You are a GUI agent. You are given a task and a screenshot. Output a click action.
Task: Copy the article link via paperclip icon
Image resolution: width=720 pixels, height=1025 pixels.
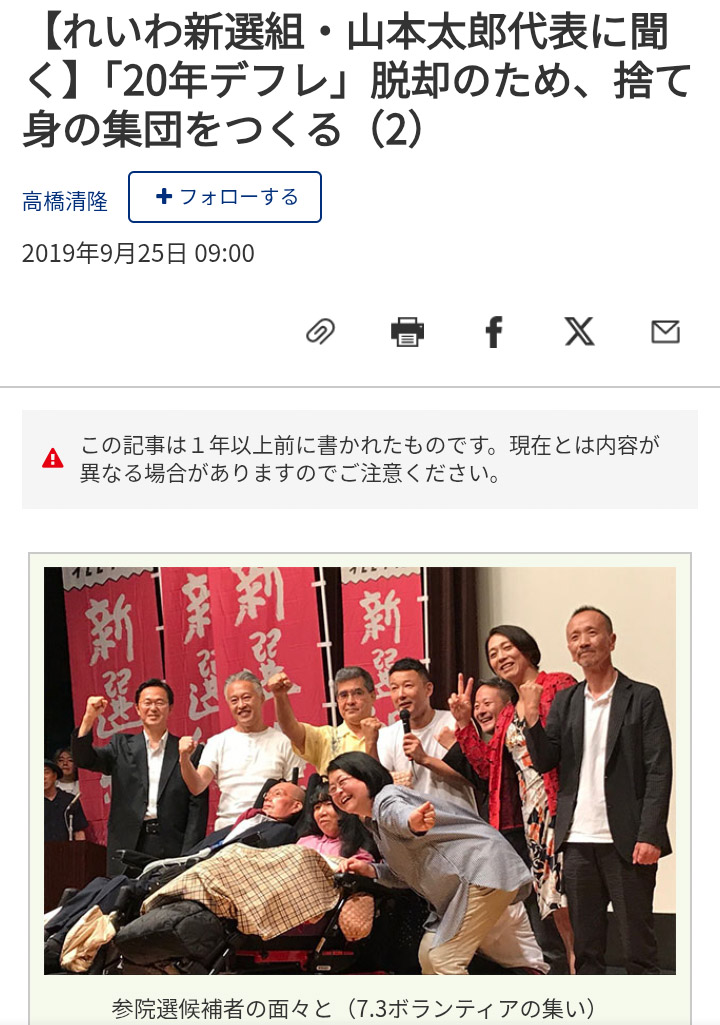[x=320, y=331]
